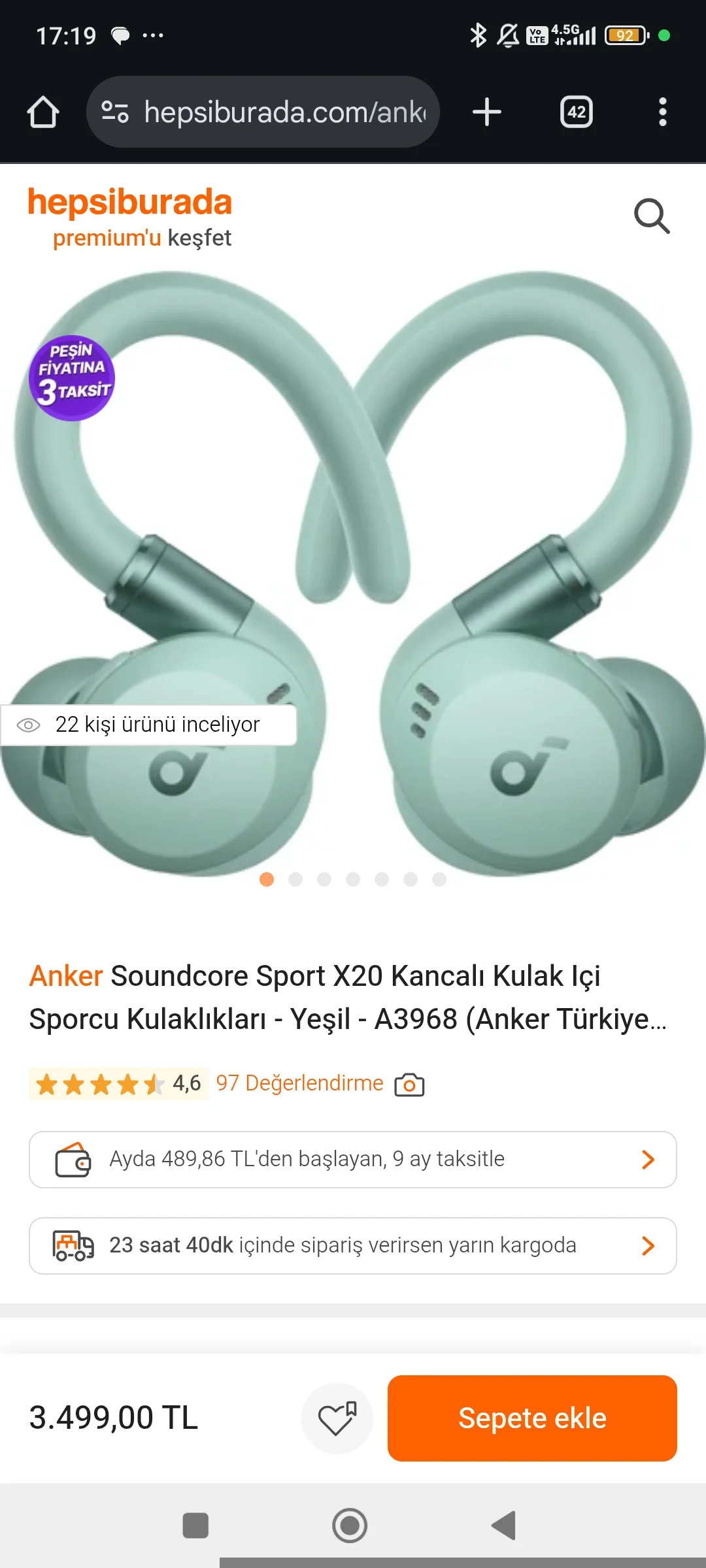This screenshot has height=1568, width=706.
Task: Open a new browser tab
Action: point(487,112)
